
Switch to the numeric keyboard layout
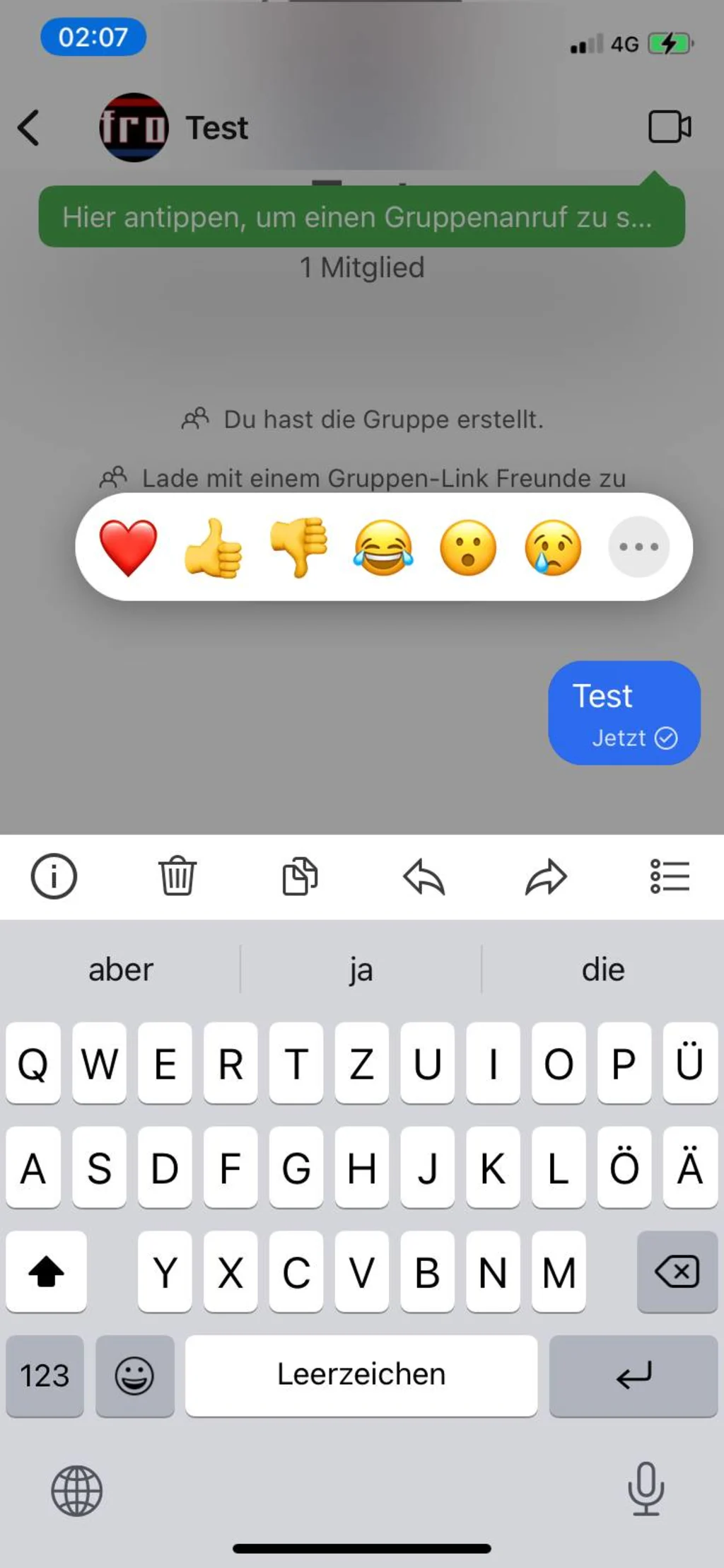(45, 1375)
